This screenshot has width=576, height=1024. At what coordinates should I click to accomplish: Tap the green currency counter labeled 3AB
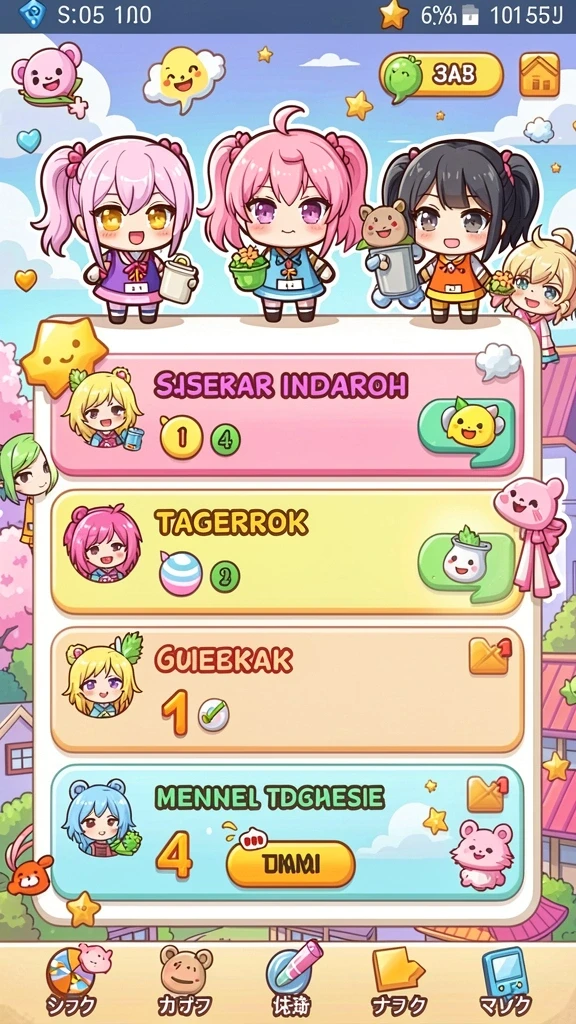(x=442, y=75)
